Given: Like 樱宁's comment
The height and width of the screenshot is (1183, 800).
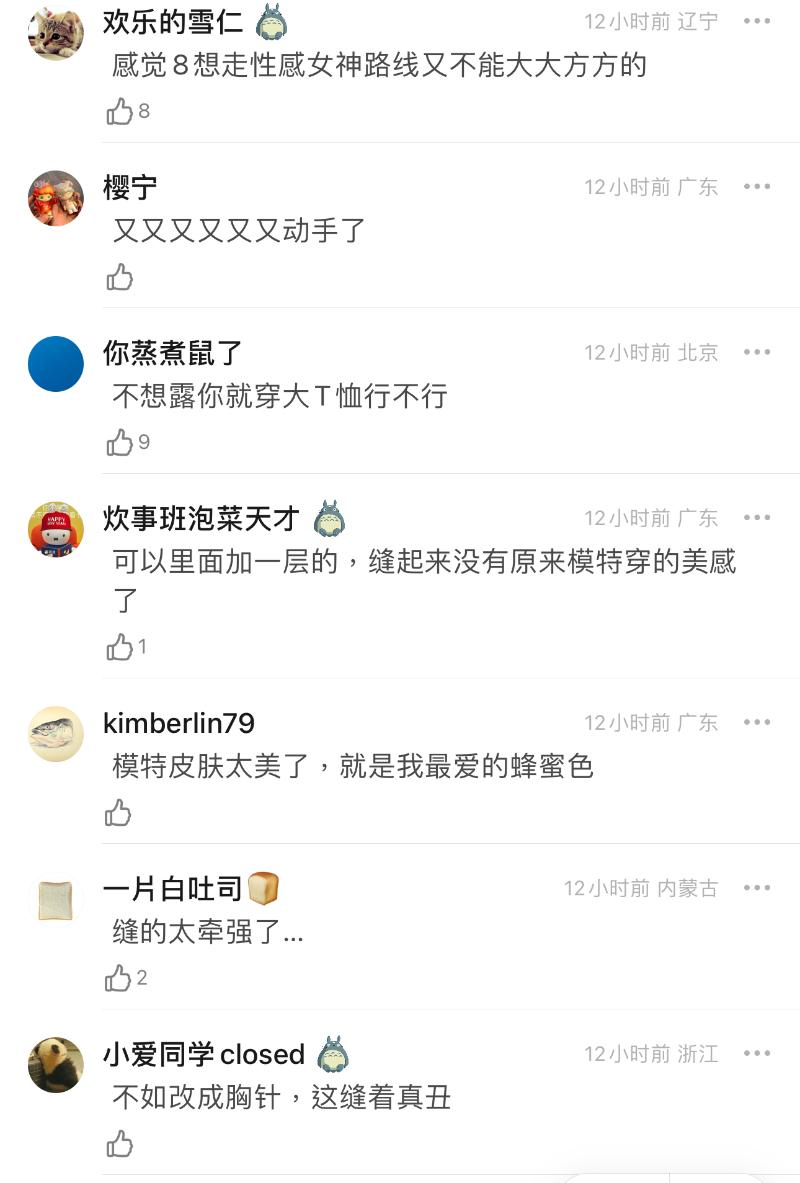Looking at the screenshot, I should coord(120,277).
